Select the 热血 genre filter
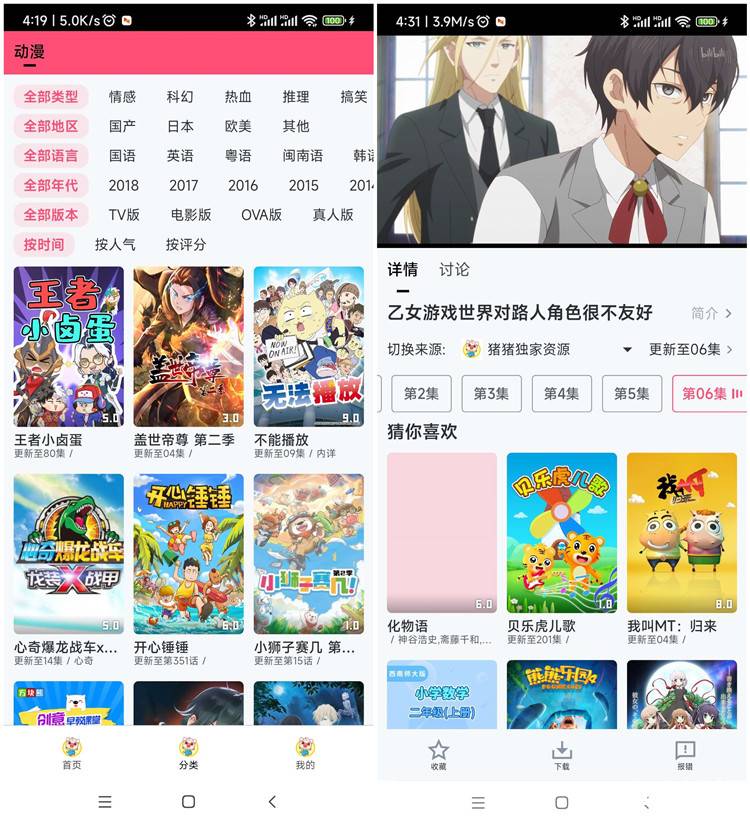Image resolution: width=750 pixels, height=828 pixels. tap(238, 97)
